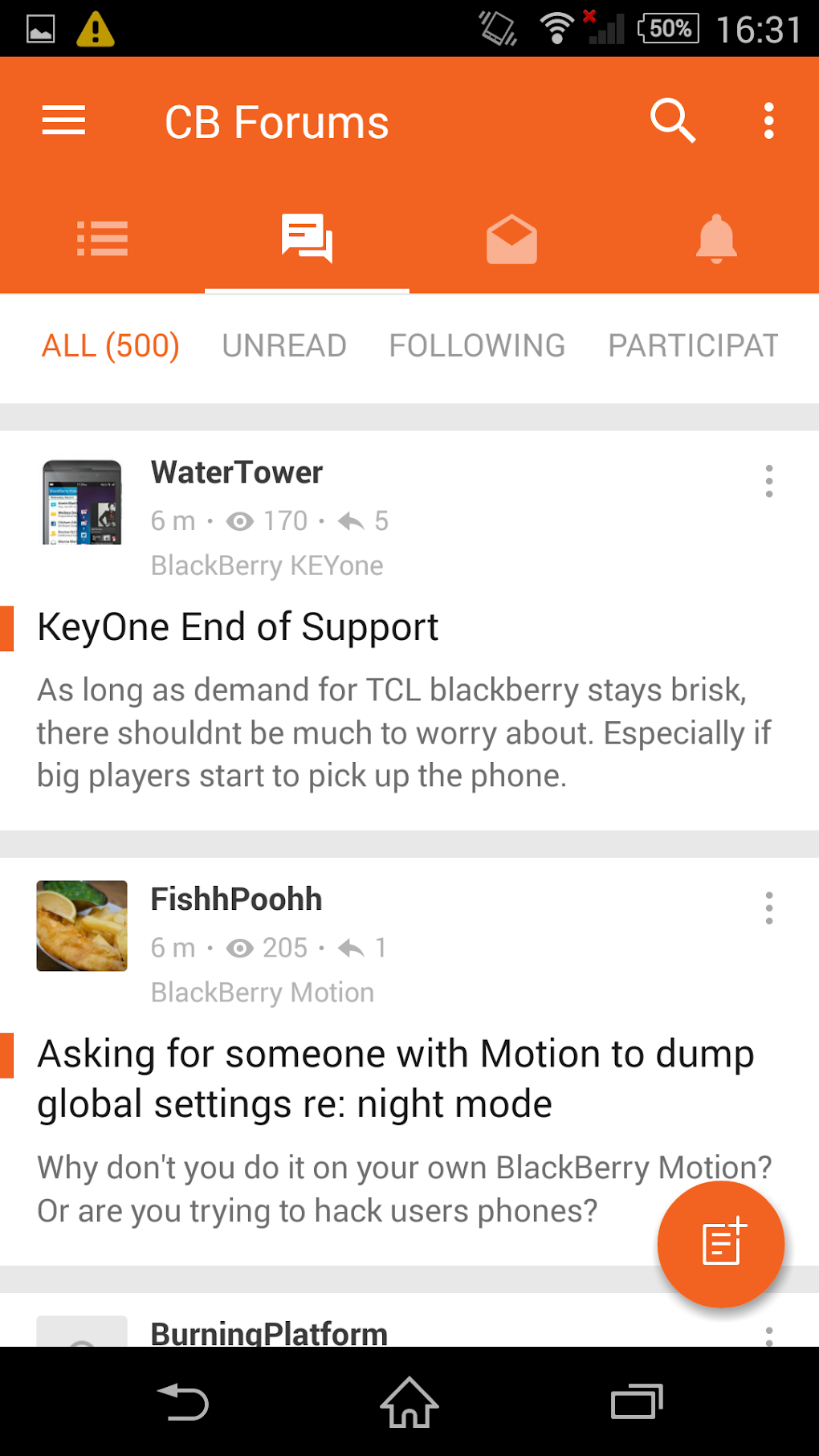
Task: Open the Motion night mode settings thread
Action: click(395, 1079)
